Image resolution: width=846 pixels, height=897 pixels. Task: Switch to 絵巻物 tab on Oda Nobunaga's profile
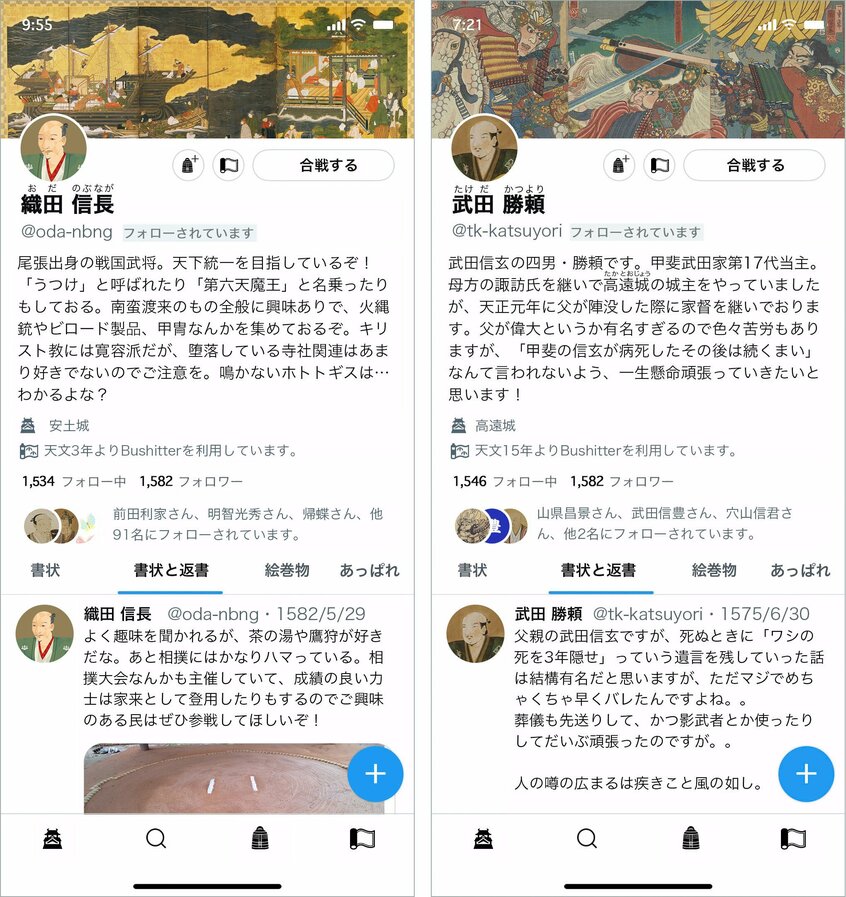coord(287,570)
